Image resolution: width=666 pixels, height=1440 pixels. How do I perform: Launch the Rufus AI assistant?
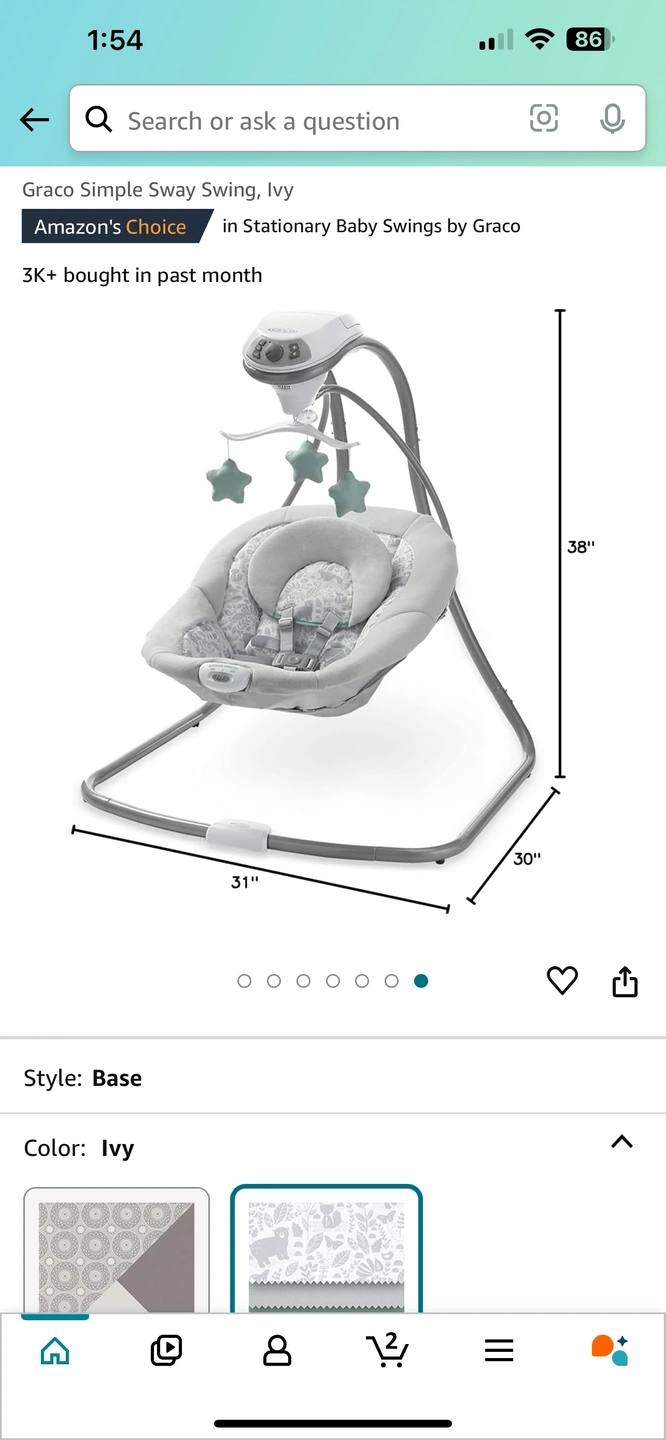click(609, 1350)
